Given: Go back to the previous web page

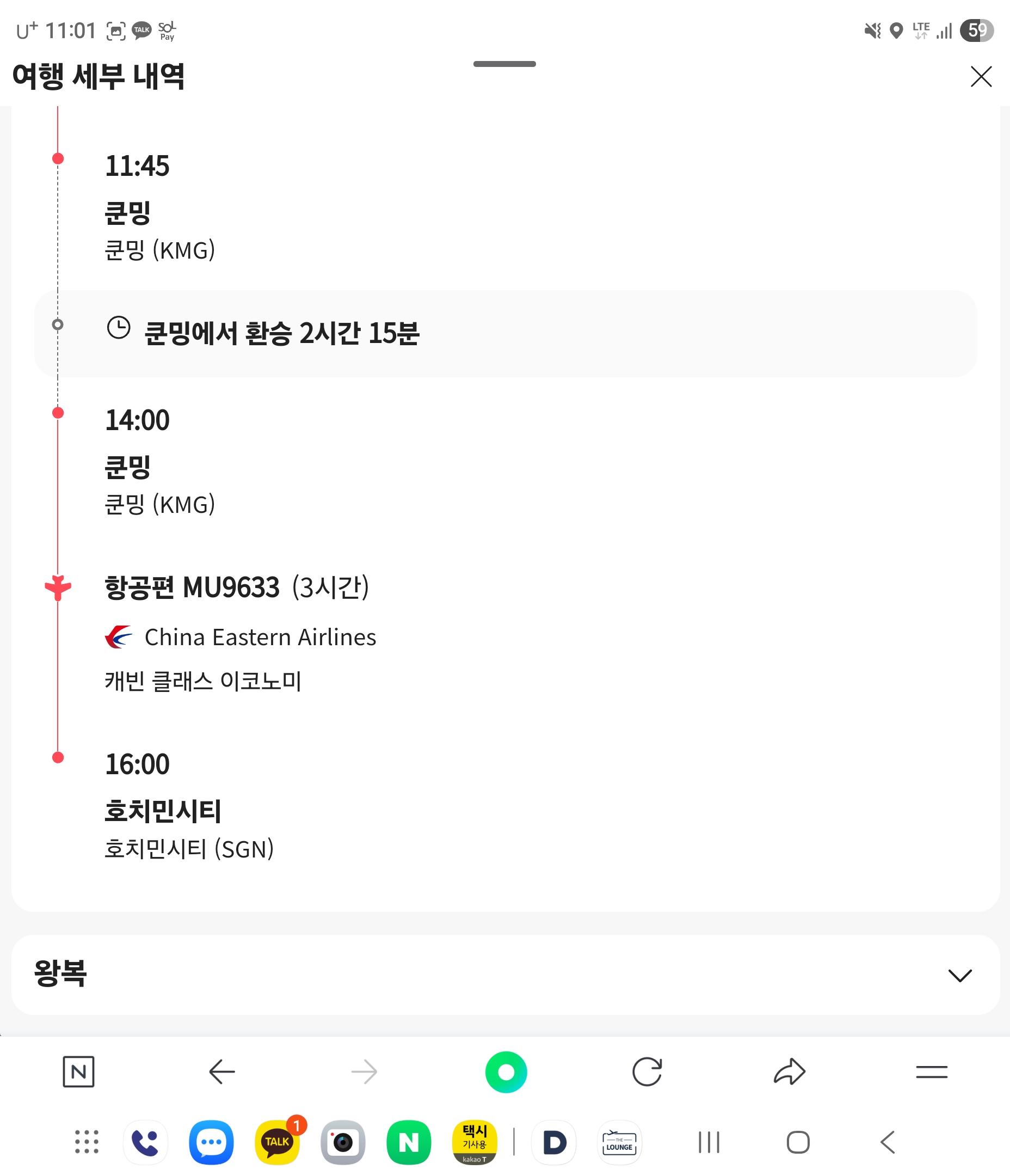Looking at the screenshot, I should pos(222,1072).
